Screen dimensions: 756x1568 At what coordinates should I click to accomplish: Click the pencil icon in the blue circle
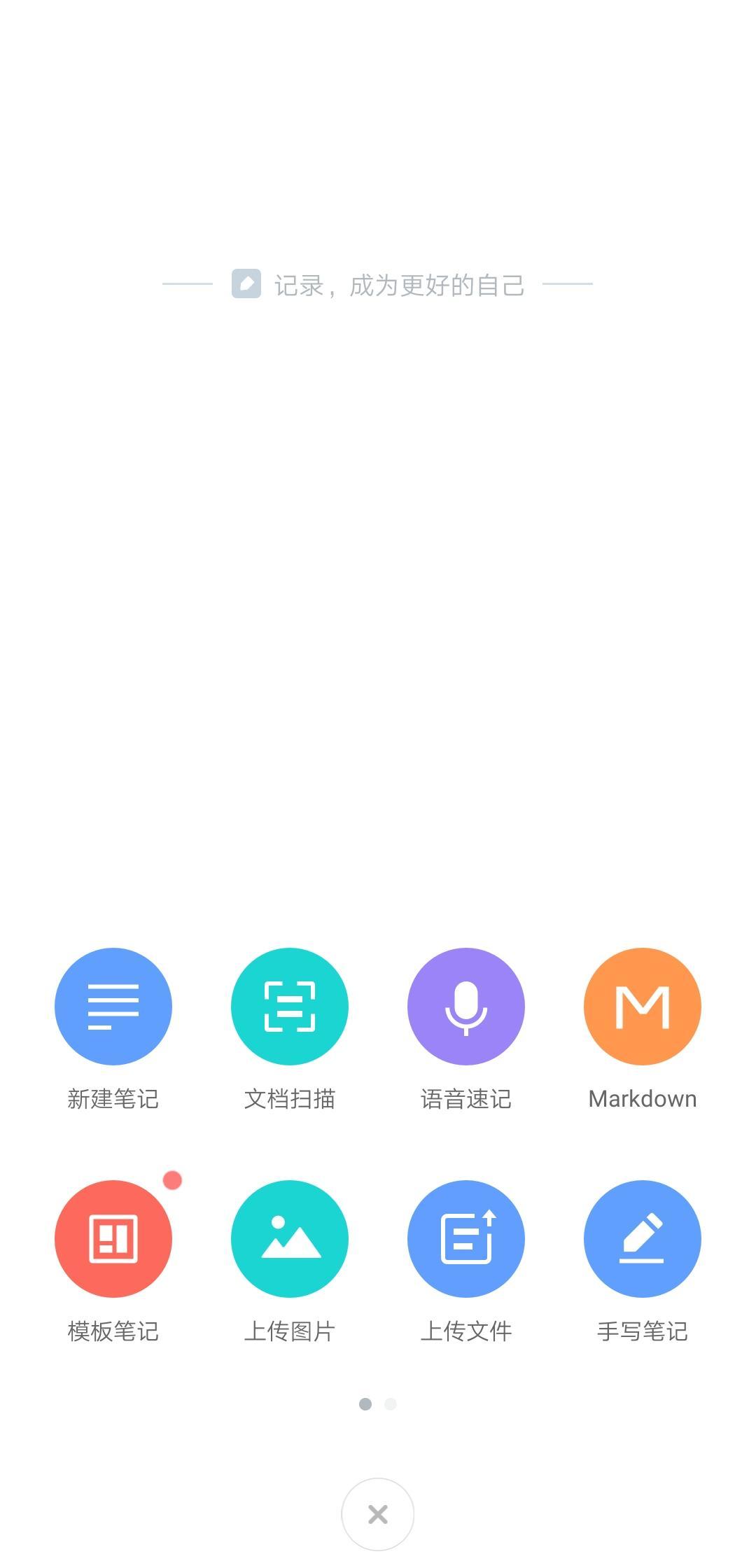[642, 1238]
